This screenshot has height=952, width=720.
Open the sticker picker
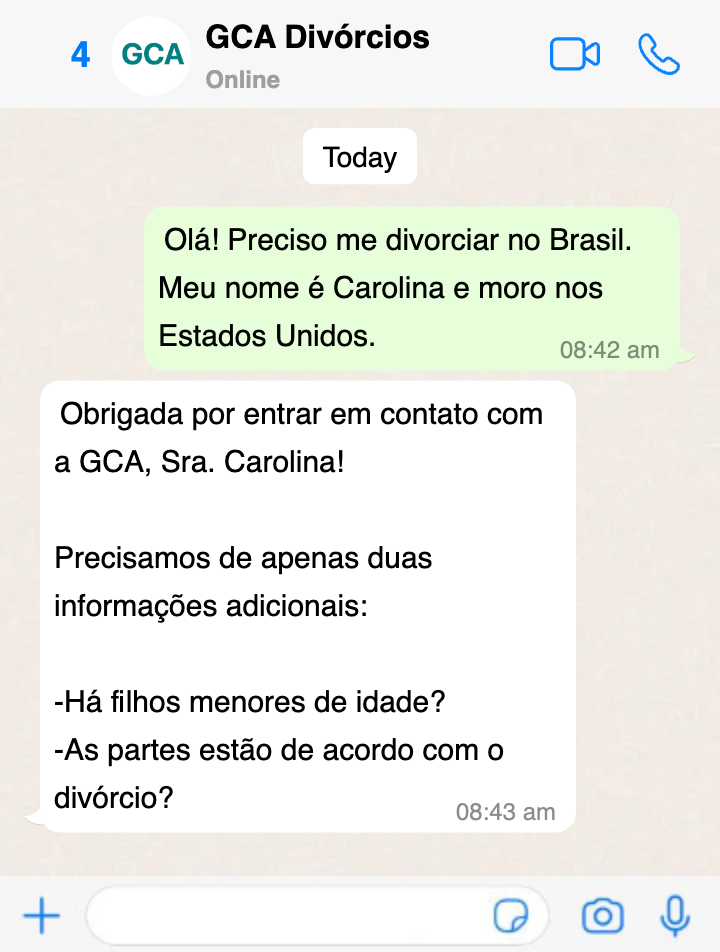[x=511, y=914]
